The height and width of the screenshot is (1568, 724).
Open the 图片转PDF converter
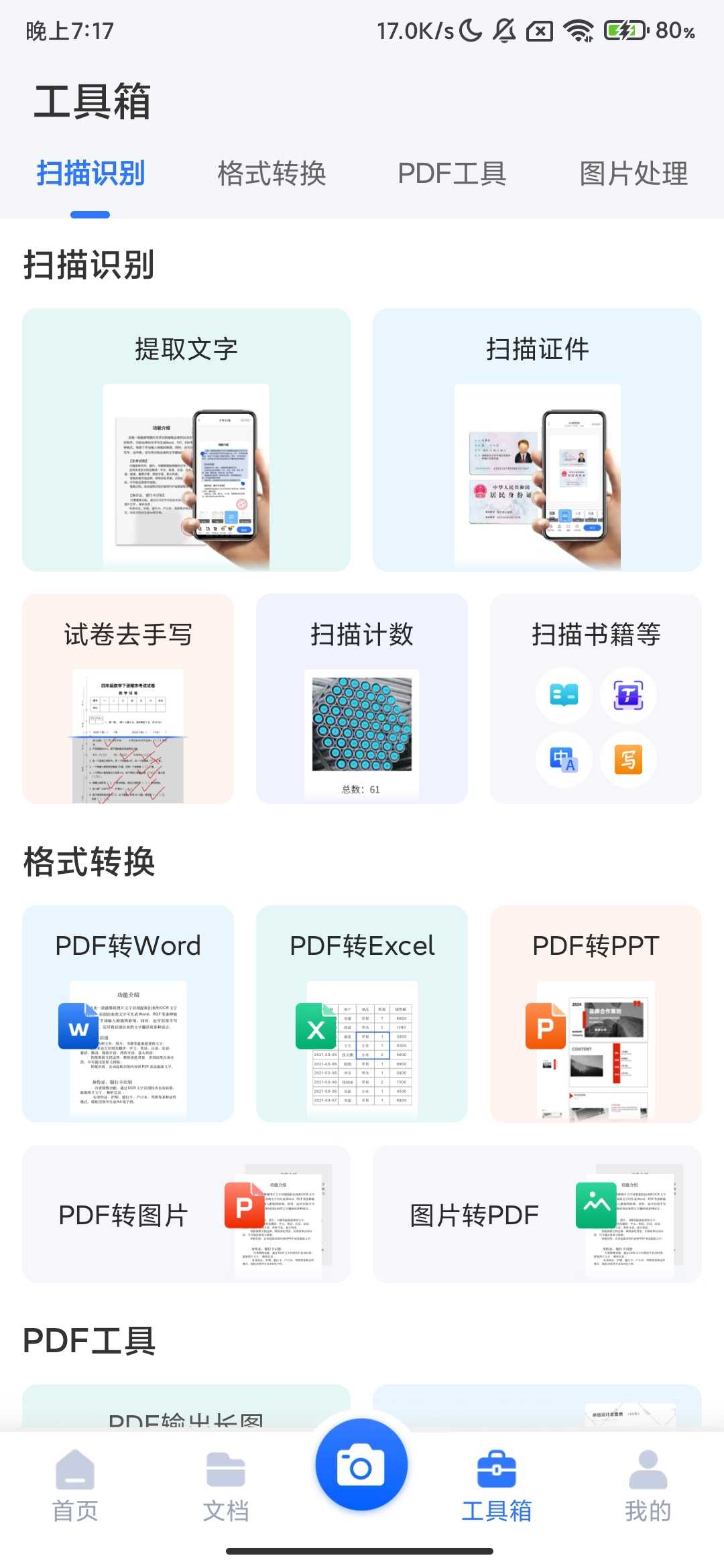[537, 1214]
